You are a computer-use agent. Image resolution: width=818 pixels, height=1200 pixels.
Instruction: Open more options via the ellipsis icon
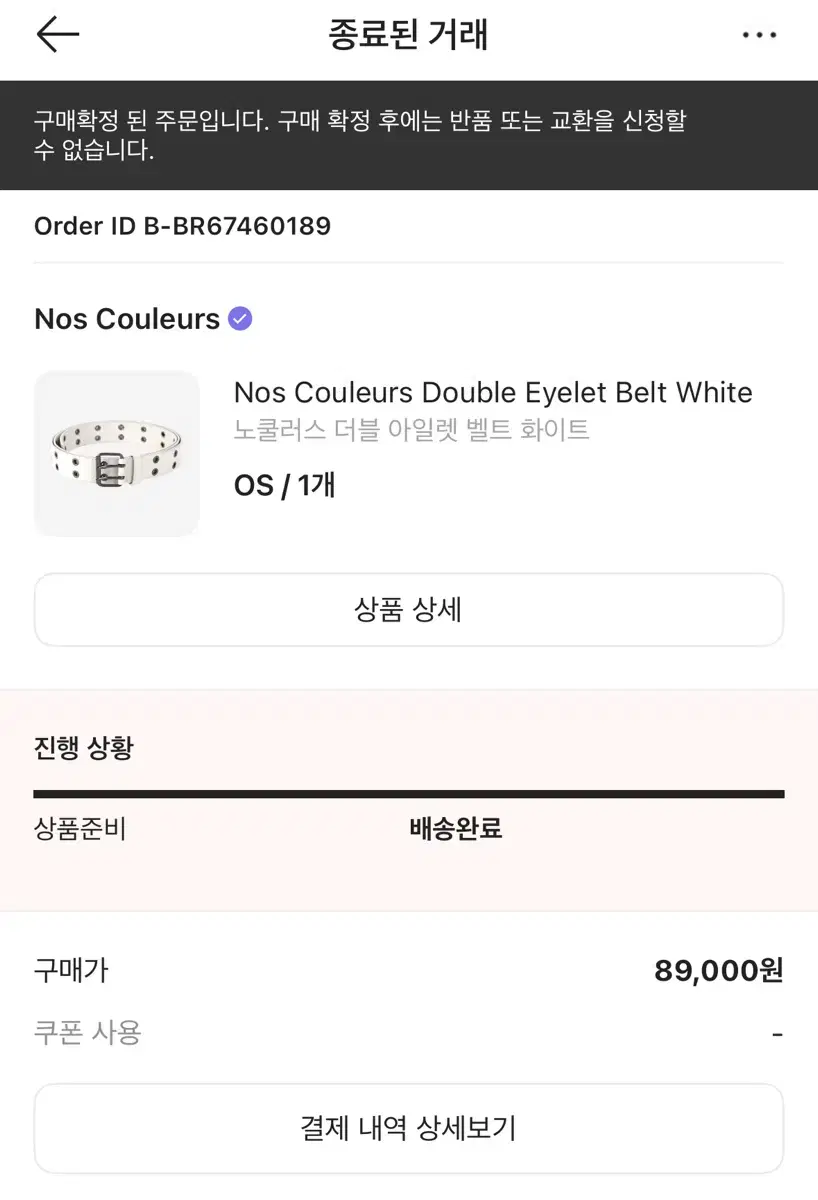(x=760, y=34)
